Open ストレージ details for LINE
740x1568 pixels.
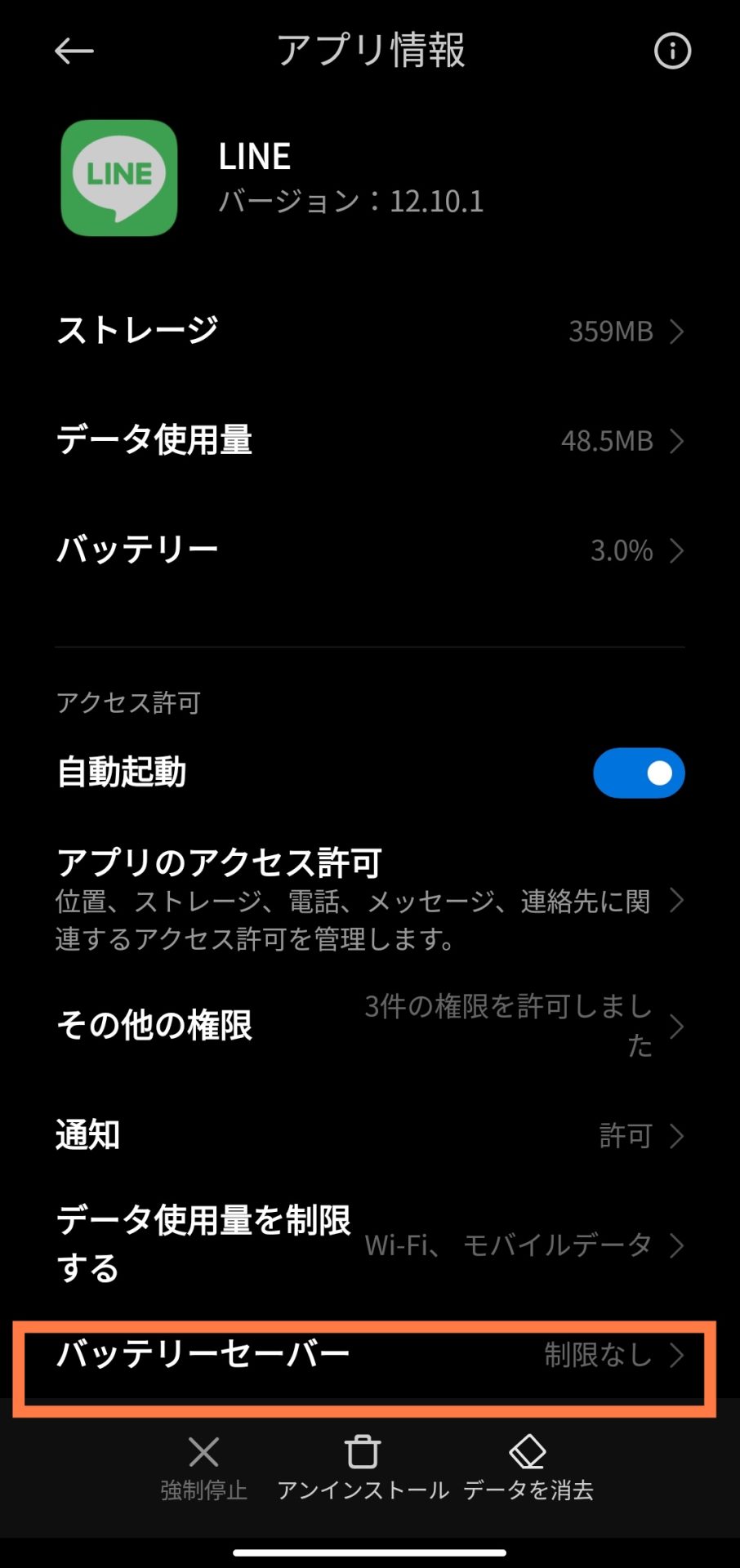369,331
